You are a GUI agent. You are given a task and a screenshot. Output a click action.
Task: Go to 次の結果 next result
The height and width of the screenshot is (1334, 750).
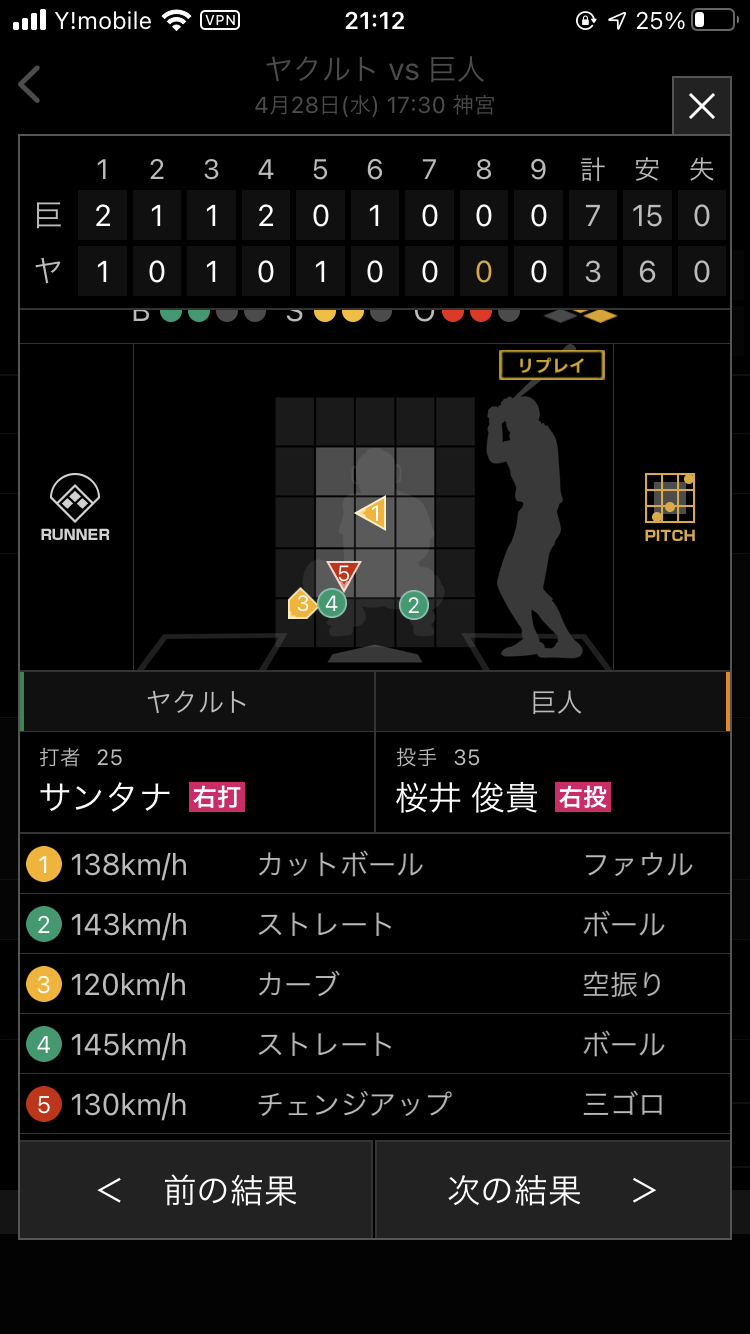pos(552,1190)
